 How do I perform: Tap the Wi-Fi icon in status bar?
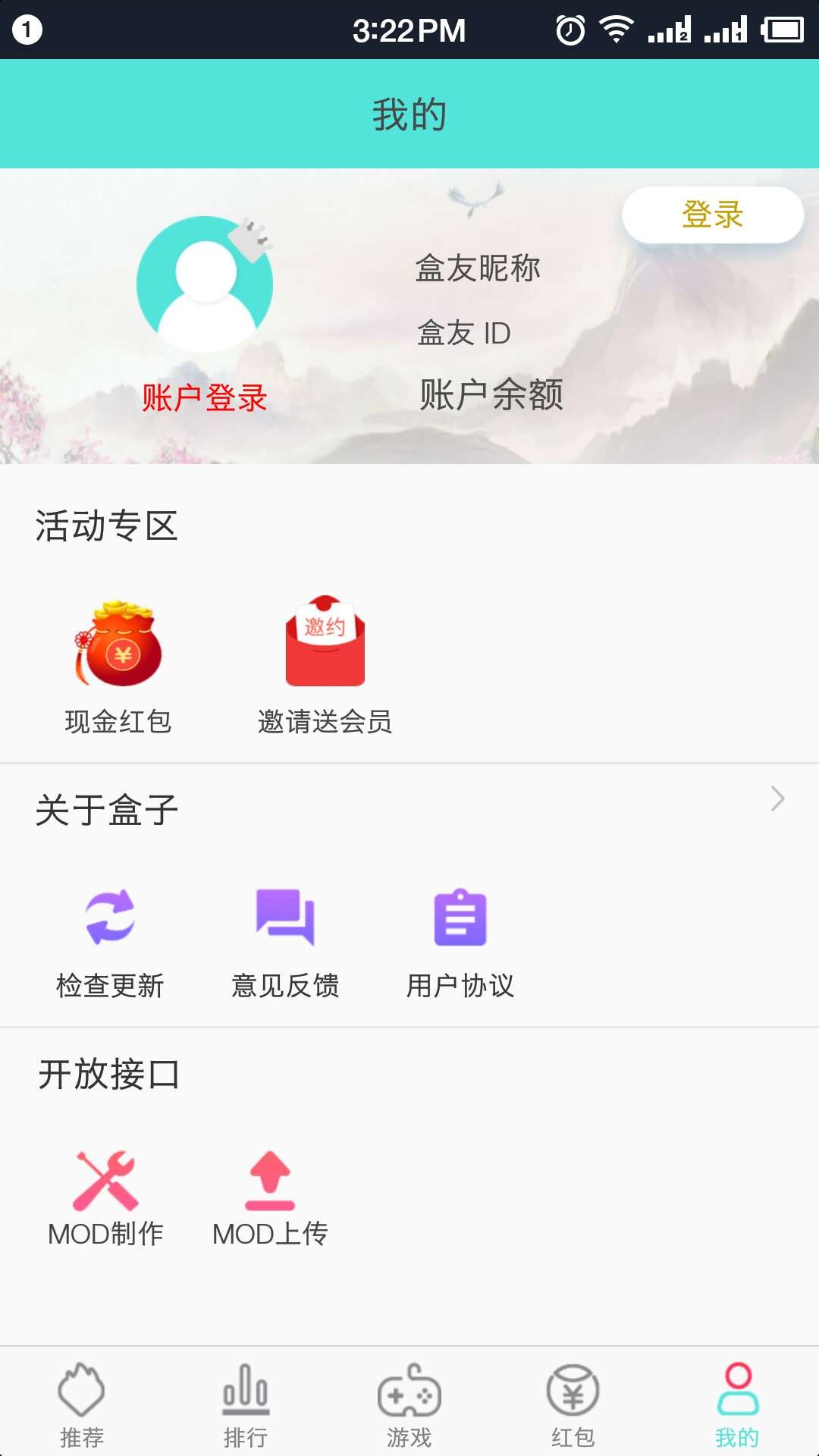click(614, 30)
